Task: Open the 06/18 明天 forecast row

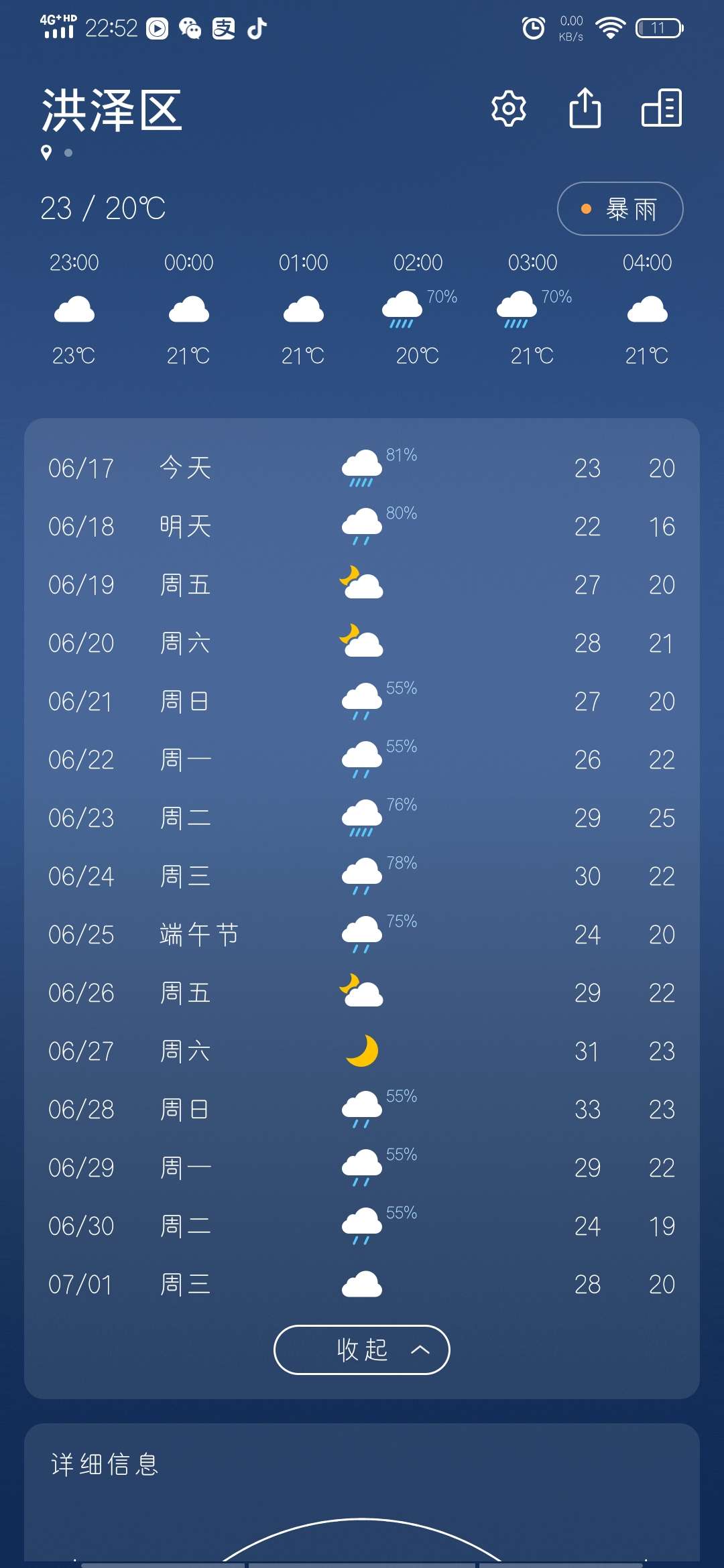Action: [x=362, y=526]
